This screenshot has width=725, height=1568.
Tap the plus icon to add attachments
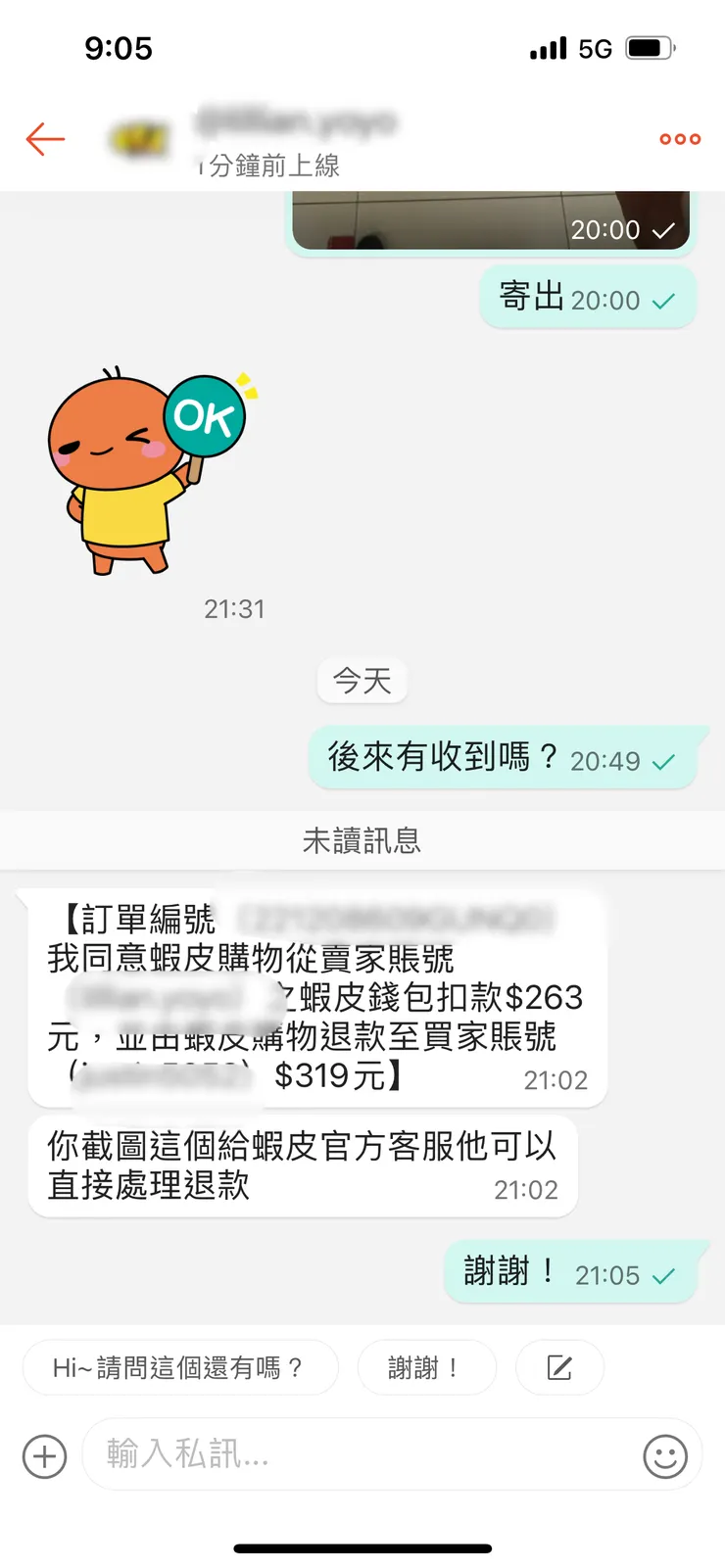[x=43, y=1456]
